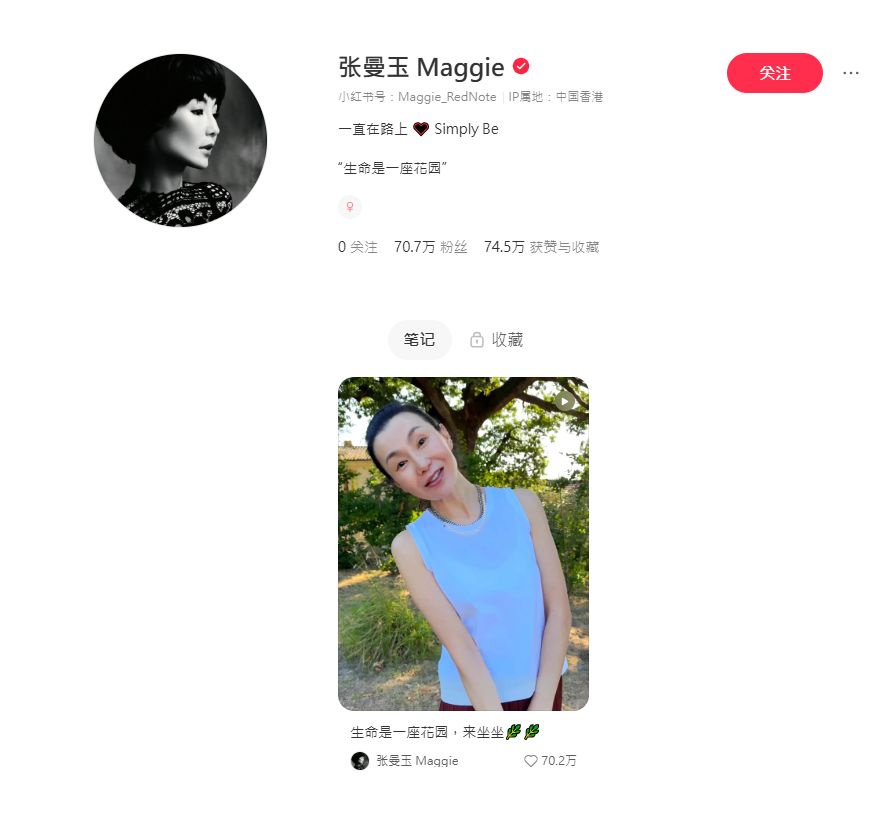Viewport: 892px width, 821px height.
Task: Switch to the 笔记 tab
Action: pyautogui.click(x=419, y=340)
